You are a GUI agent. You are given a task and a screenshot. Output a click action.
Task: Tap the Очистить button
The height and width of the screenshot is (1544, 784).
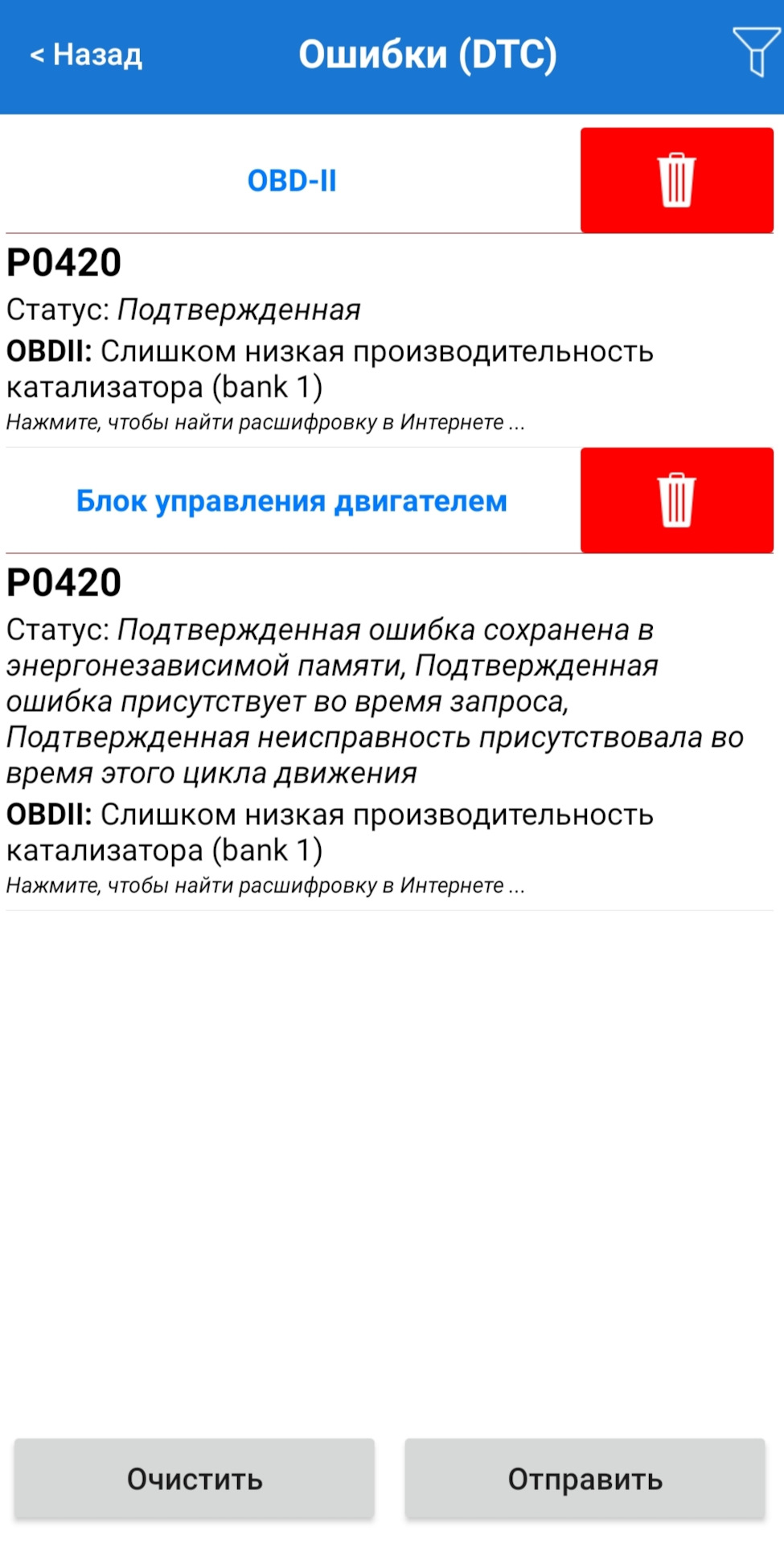click(x=195, y=1478)
